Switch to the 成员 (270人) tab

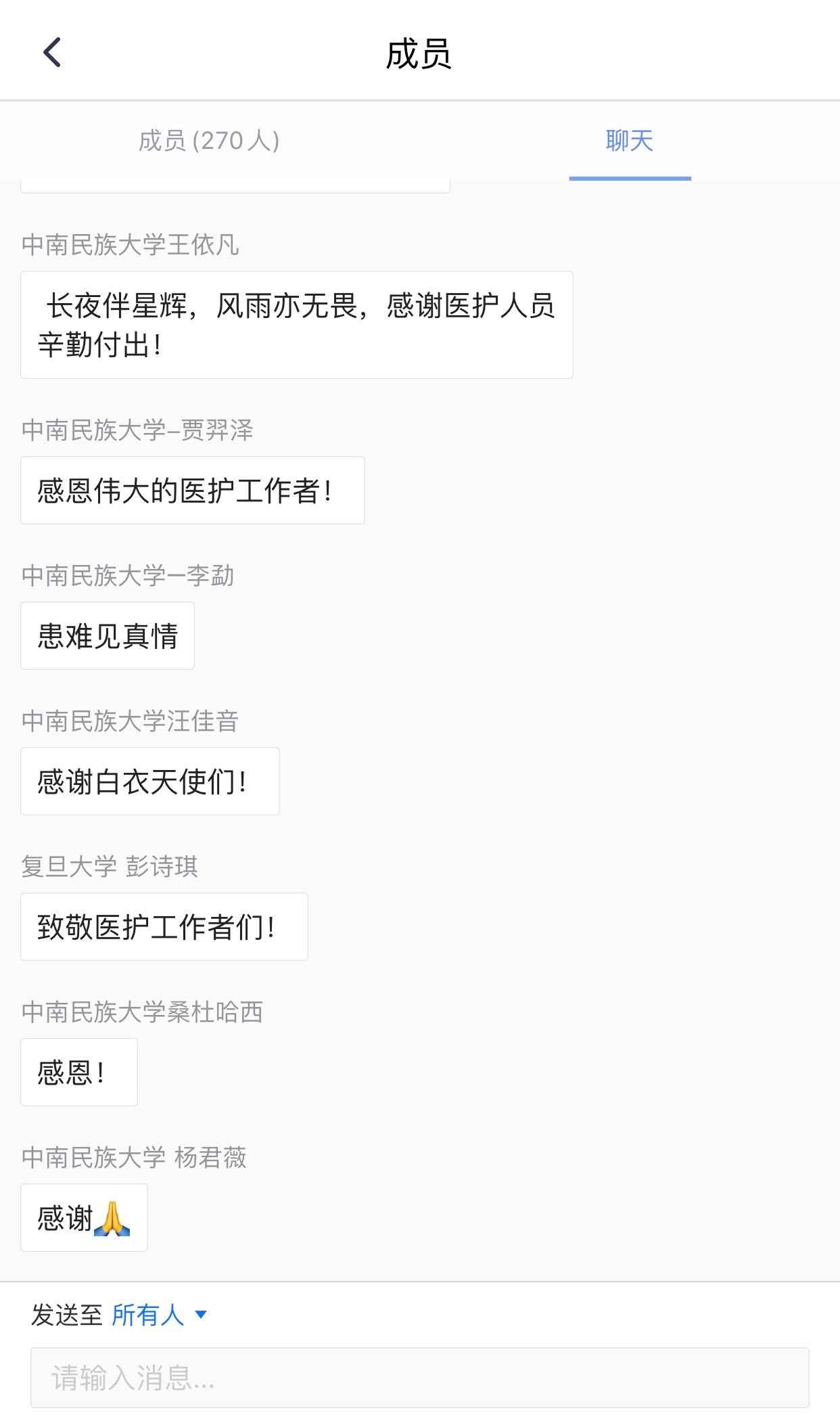point(209,141)
